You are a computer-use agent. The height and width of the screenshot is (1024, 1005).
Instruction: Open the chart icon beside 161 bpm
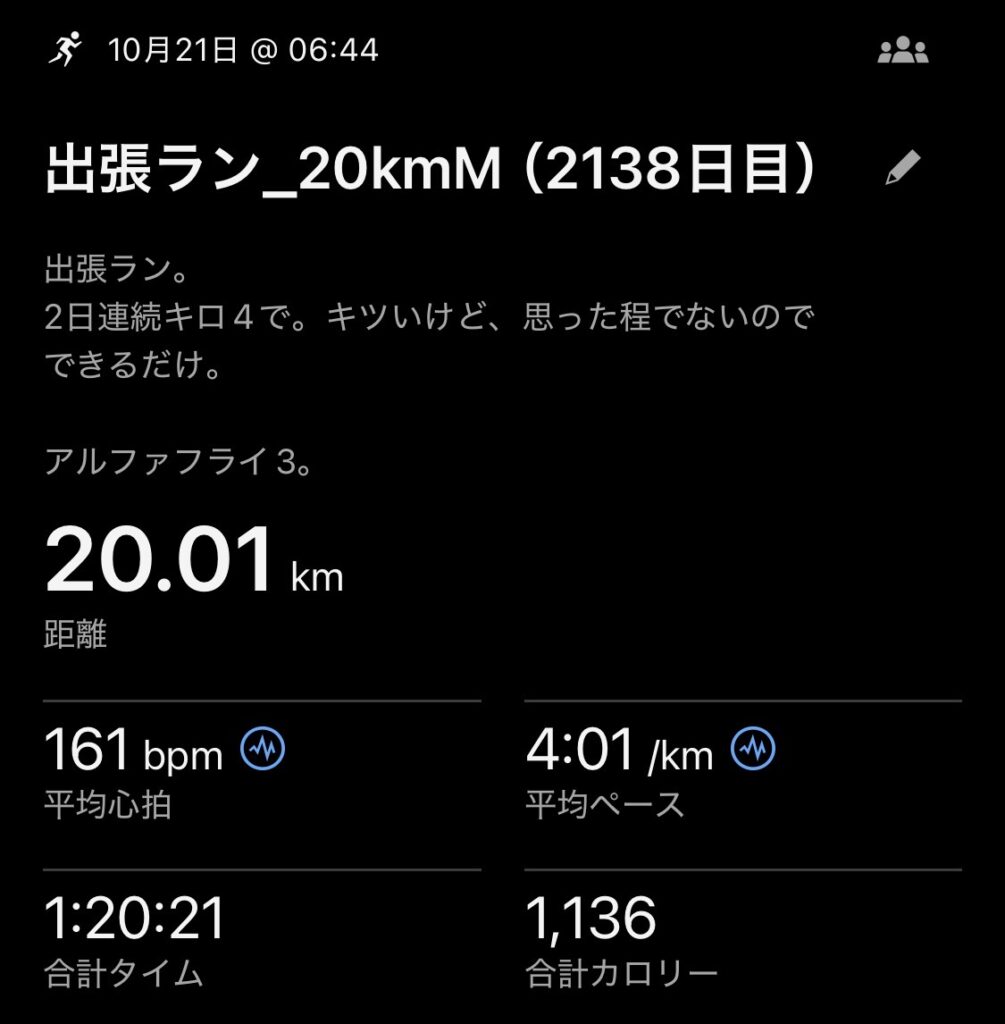(x=263, y=749)
